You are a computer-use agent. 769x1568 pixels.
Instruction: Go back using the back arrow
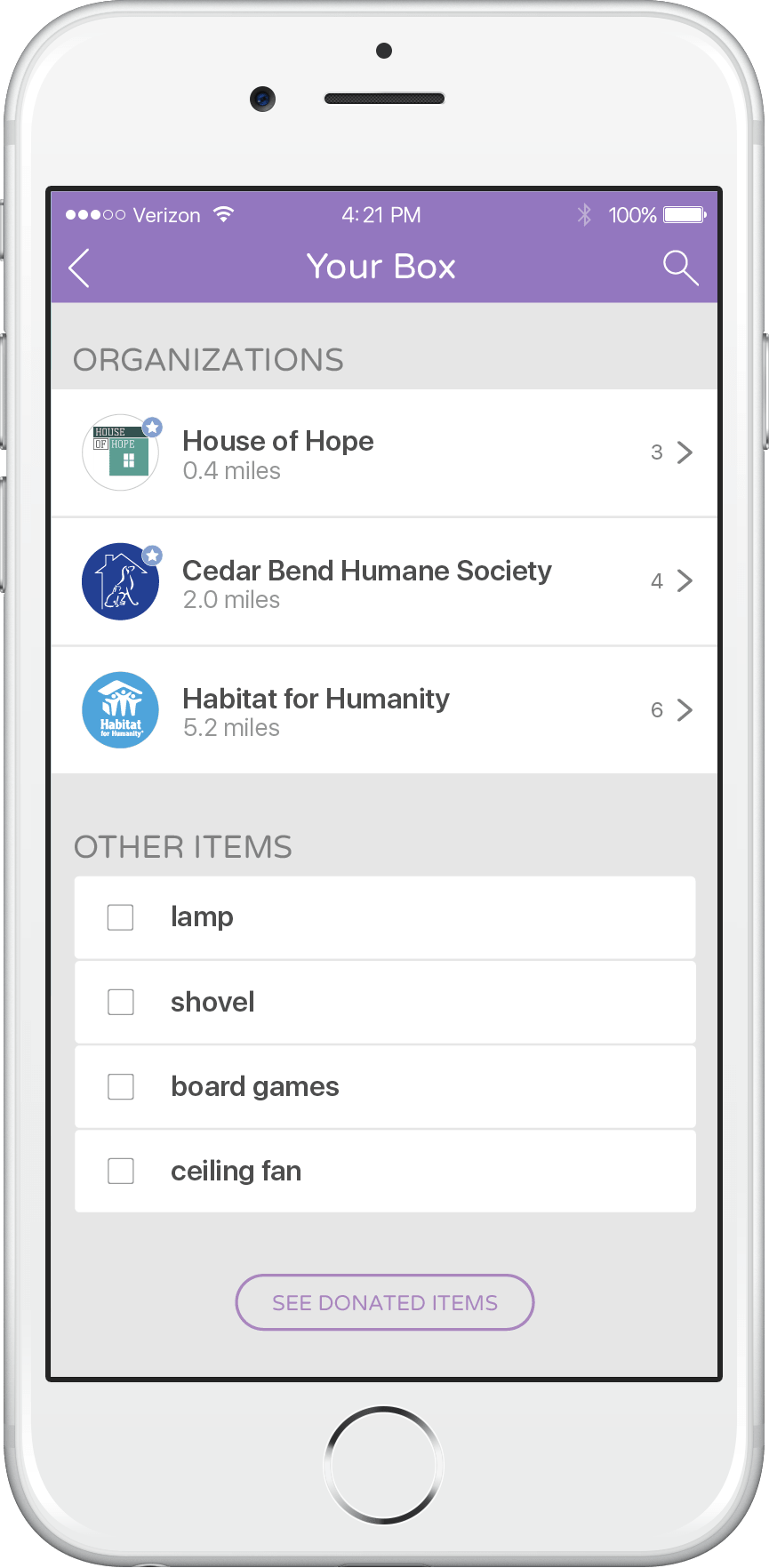coord(79,268)
